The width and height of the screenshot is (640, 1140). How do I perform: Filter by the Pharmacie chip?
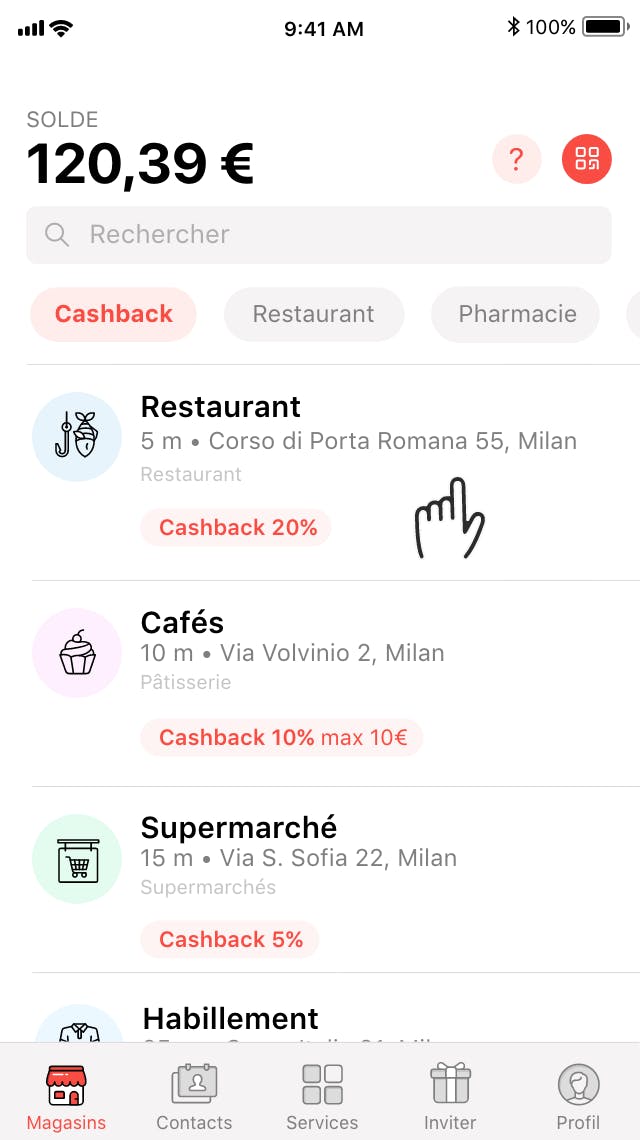[x=516, y=314]
